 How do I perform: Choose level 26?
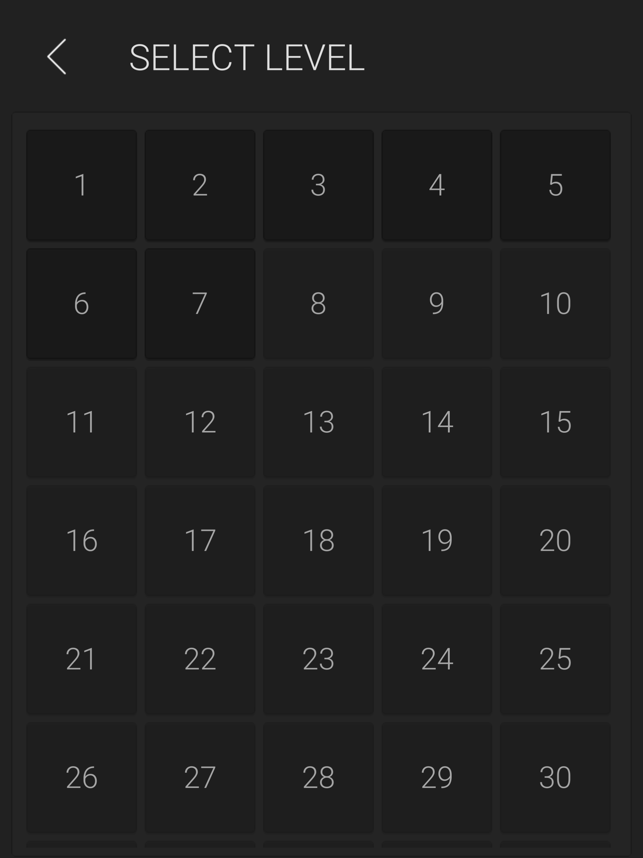click(81, 777)
